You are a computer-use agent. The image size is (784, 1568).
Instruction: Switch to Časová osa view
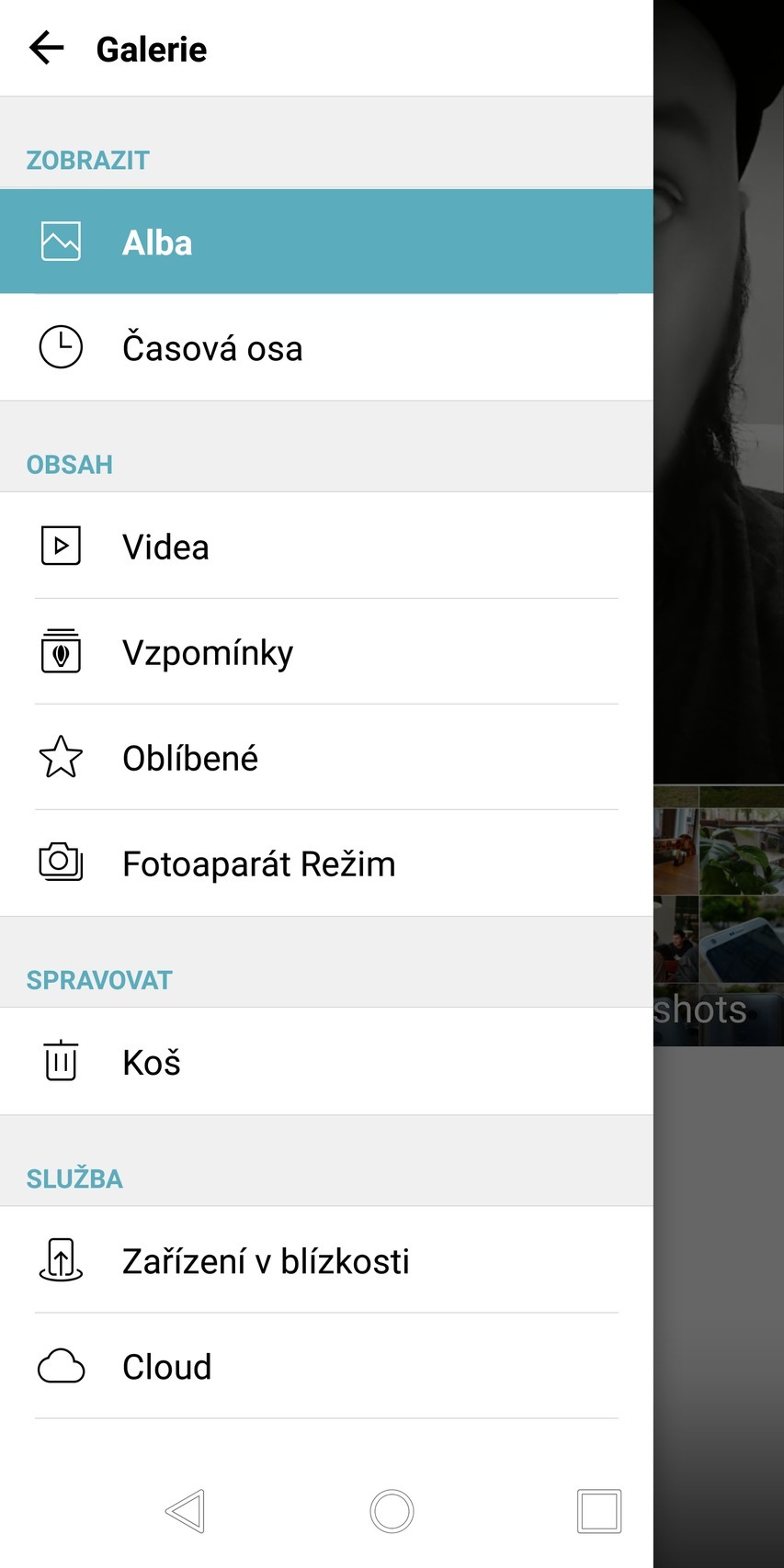coord(326,348)
